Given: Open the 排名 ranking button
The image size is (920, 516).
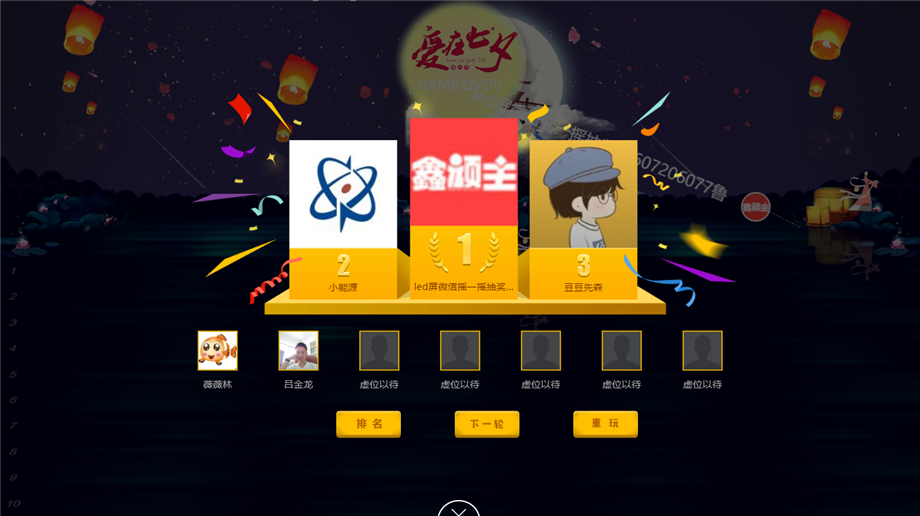Looking at the screenshot, I should click(x=368, y=424).
